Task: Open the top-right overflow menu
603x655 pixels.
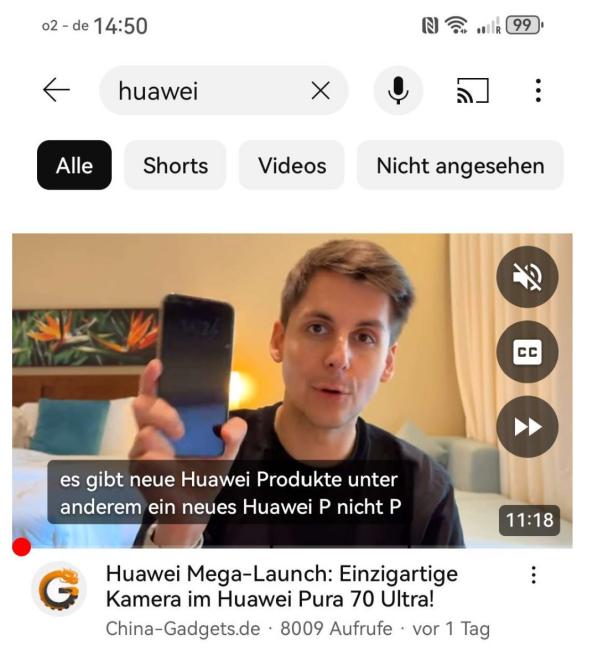Action: (538, 91)
